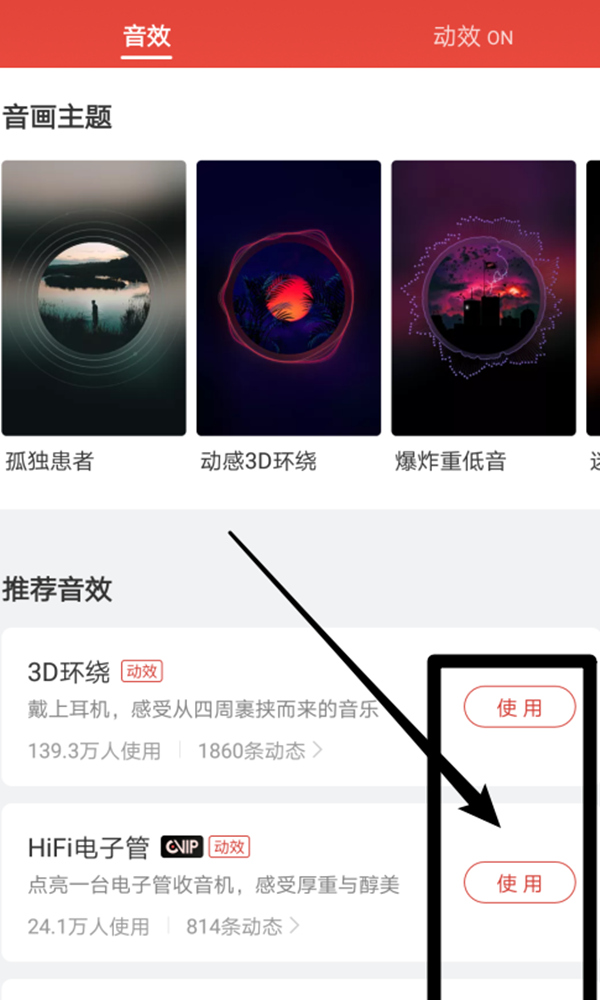Screen dimensions: 600x1000
Task: Switch to the 音效 tab
Action: pos(147,37)
